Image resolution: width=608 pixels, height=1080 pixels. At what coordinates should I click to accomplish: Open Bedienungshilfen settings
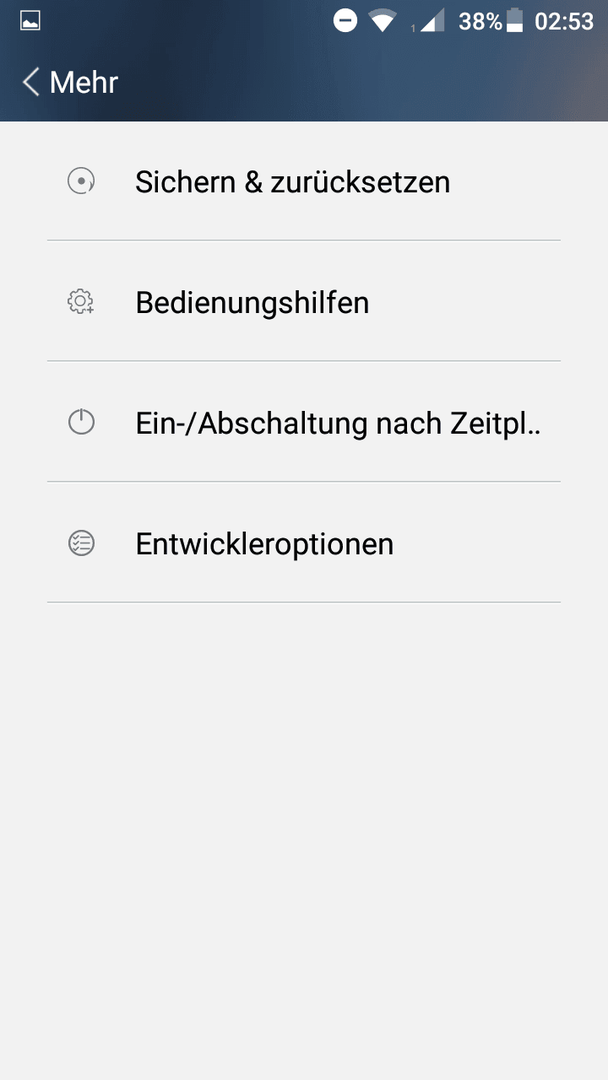304,302
